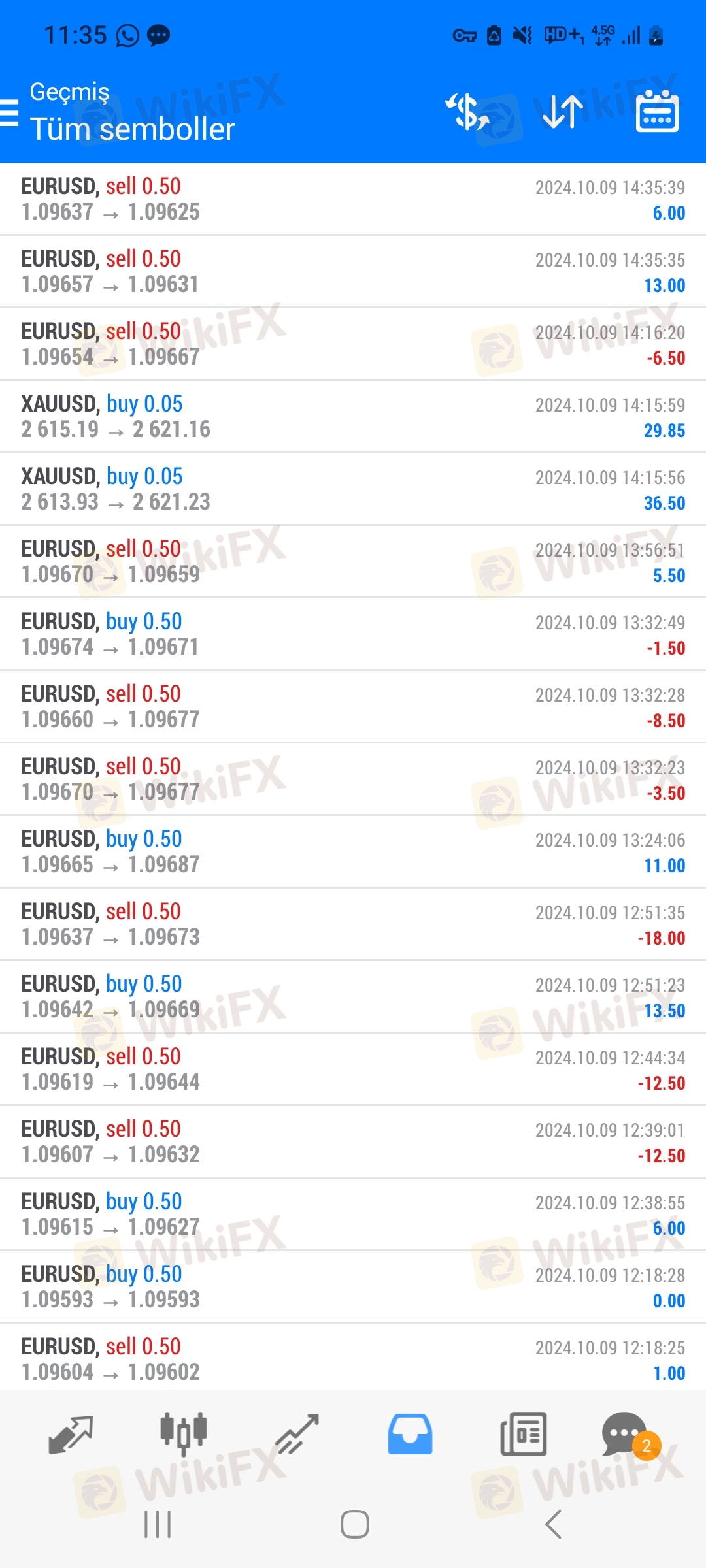Open XAUUSD buy with 29.85 profit
706x1568 pixels.
(x=353, y=417)
